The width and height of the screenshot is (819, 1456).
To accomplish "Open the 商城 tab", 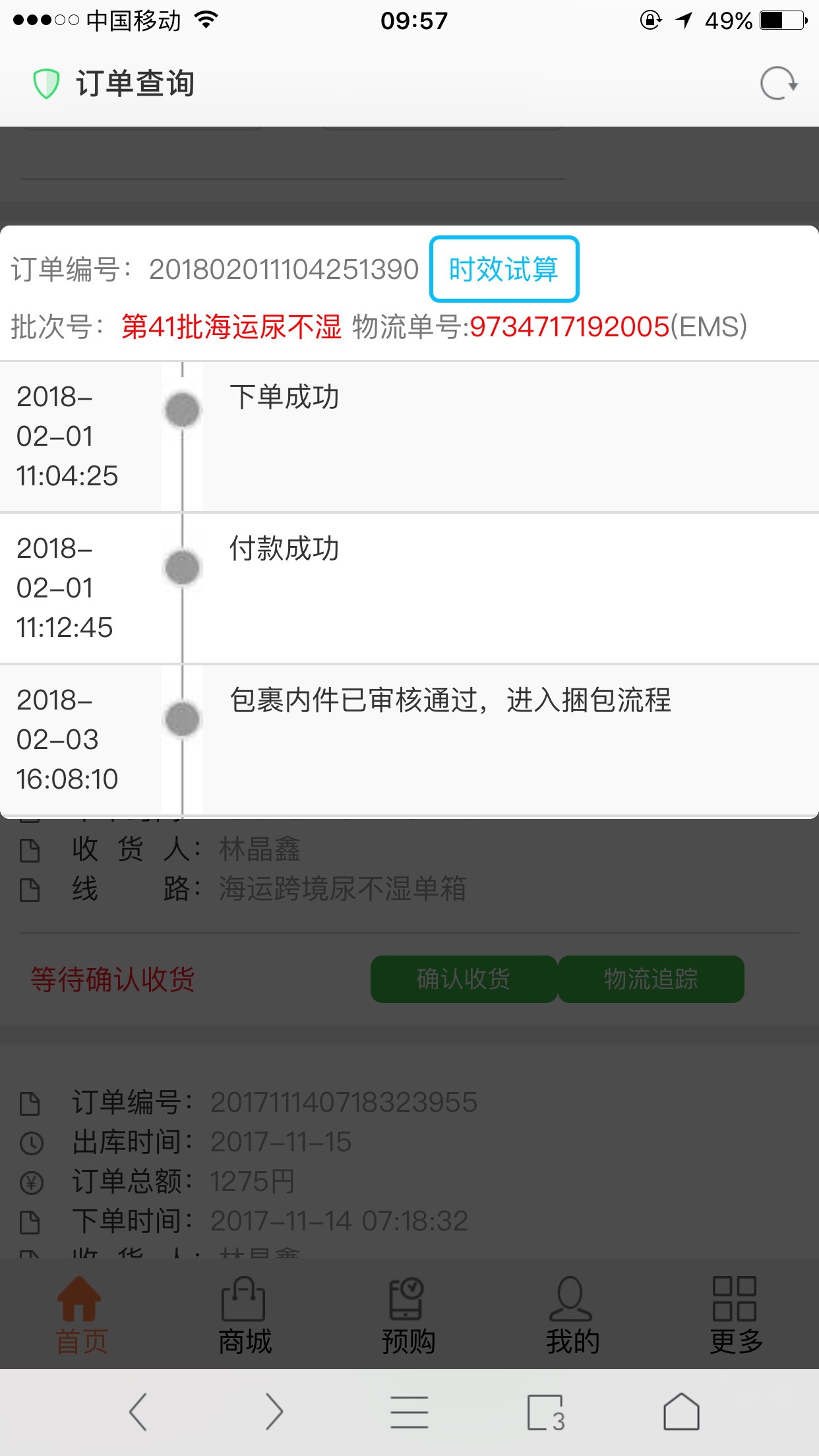I will point(245,1315).
